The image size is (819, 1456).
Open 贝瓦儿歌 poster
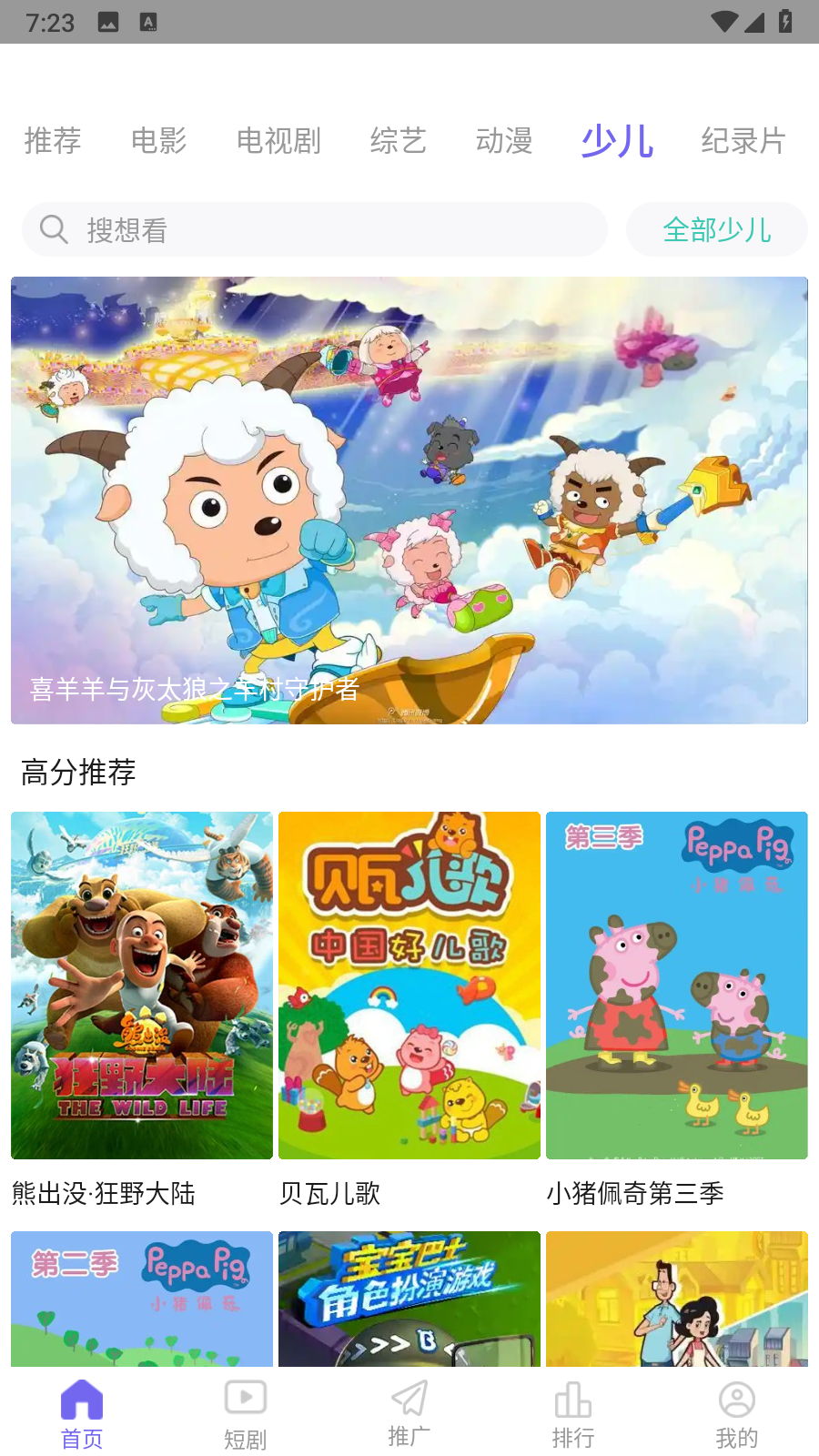point(409,985)
